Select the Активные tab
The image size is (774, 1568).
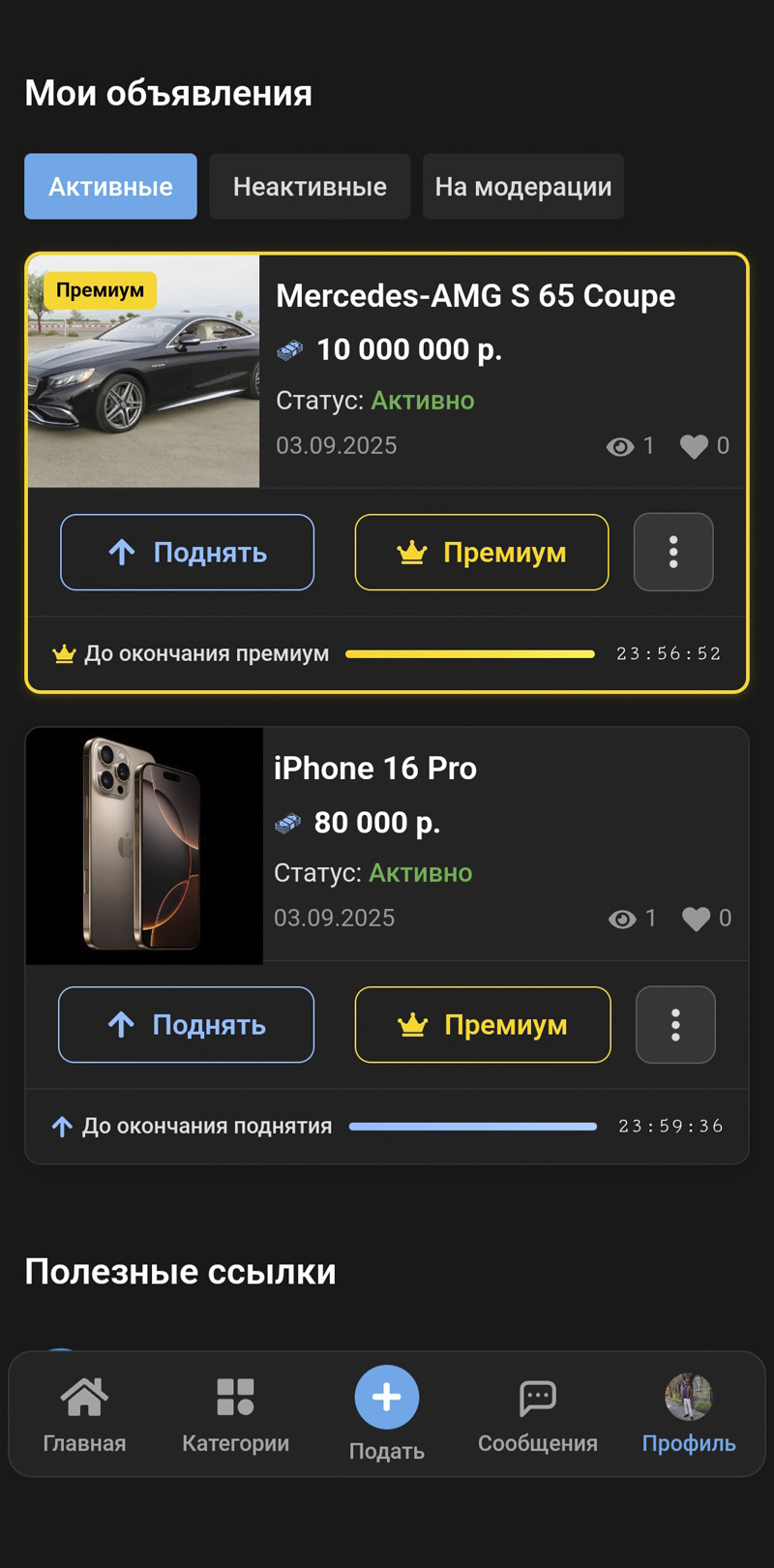point(110,186)
